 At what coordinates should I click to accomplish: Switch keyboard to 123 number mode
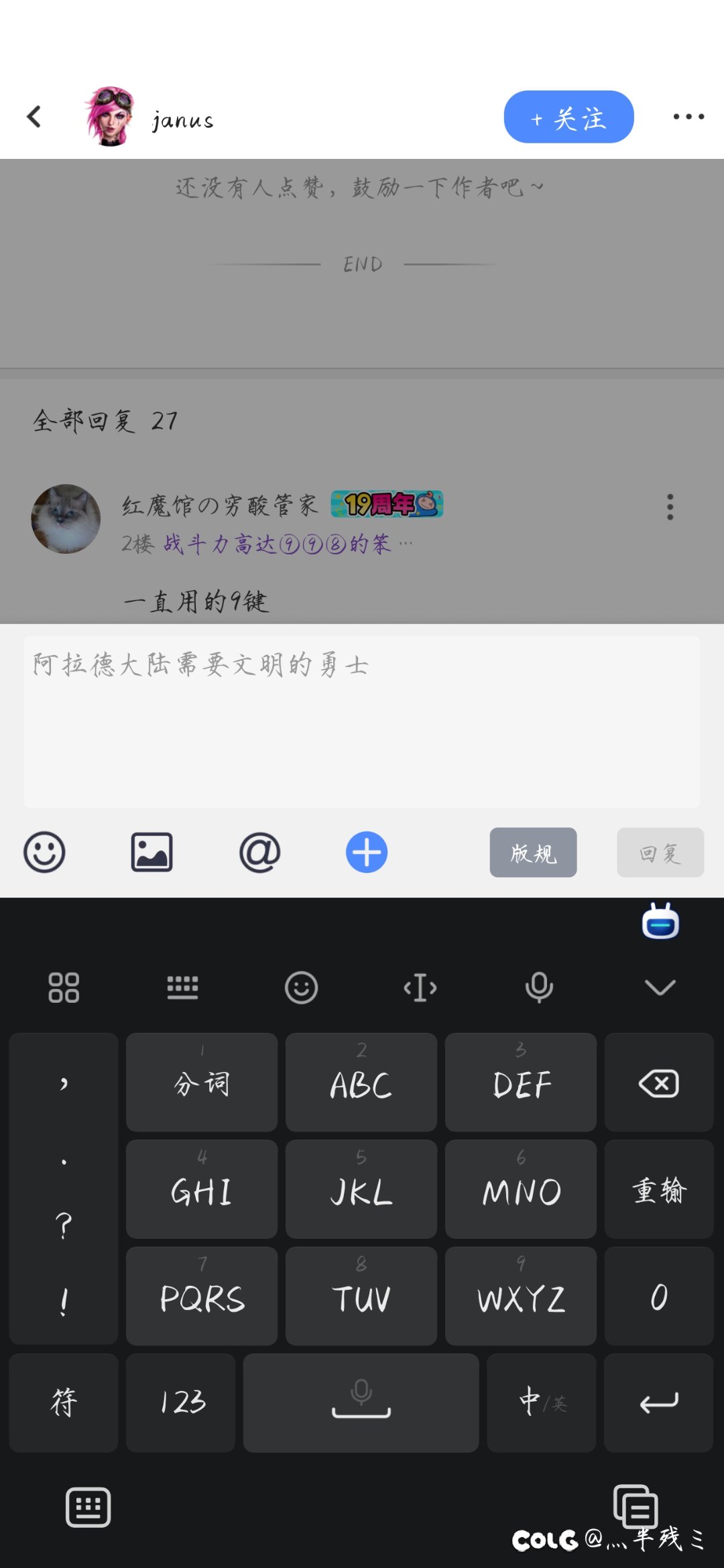point(181,1402)
